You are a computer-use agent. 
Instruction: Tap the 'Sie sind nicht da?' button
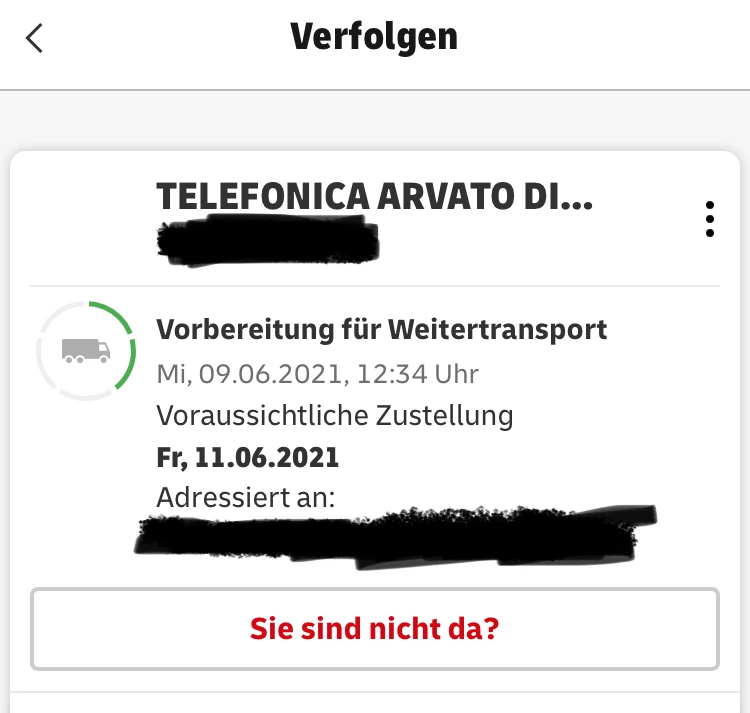click(x=374, y=629)
